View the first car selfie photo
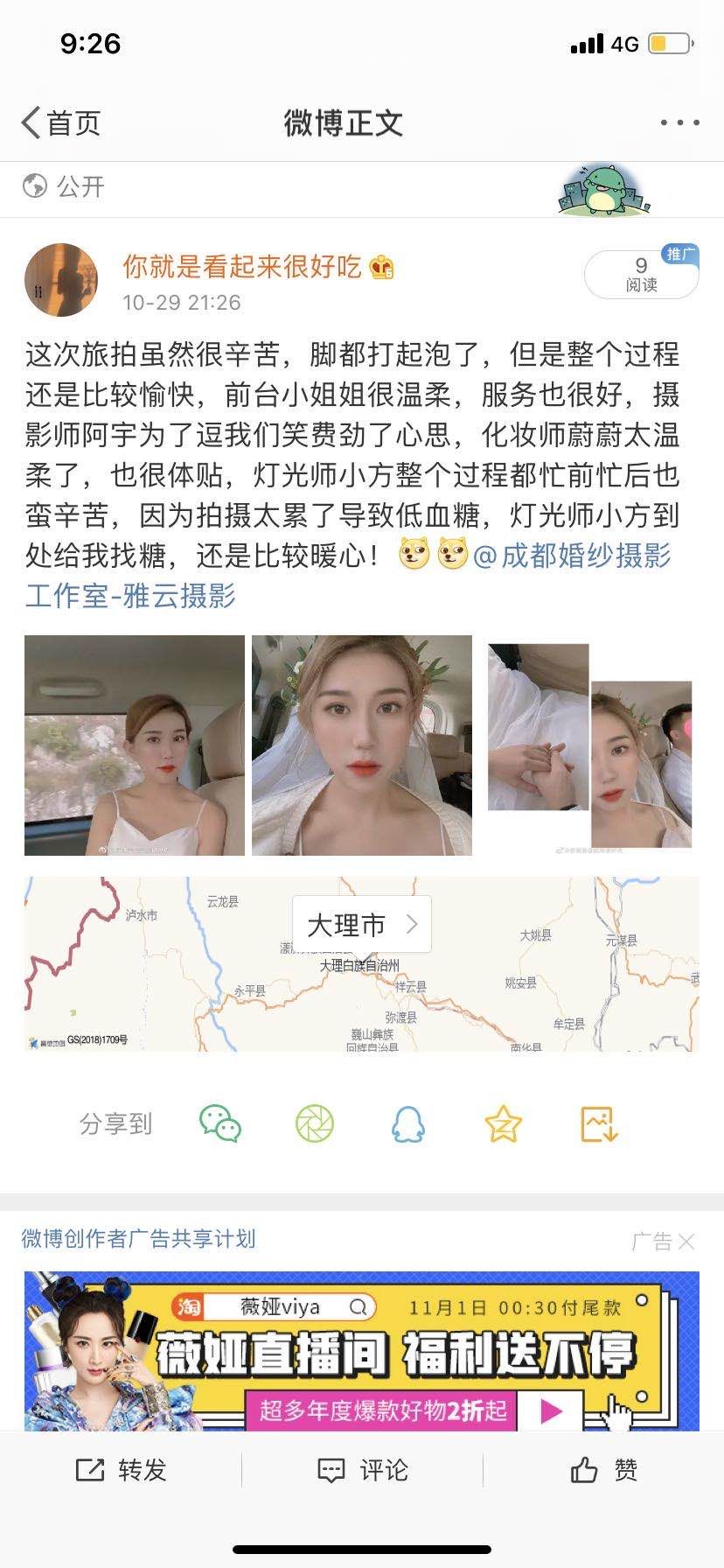Viewport: 724px width, 1568px height. 135,745
